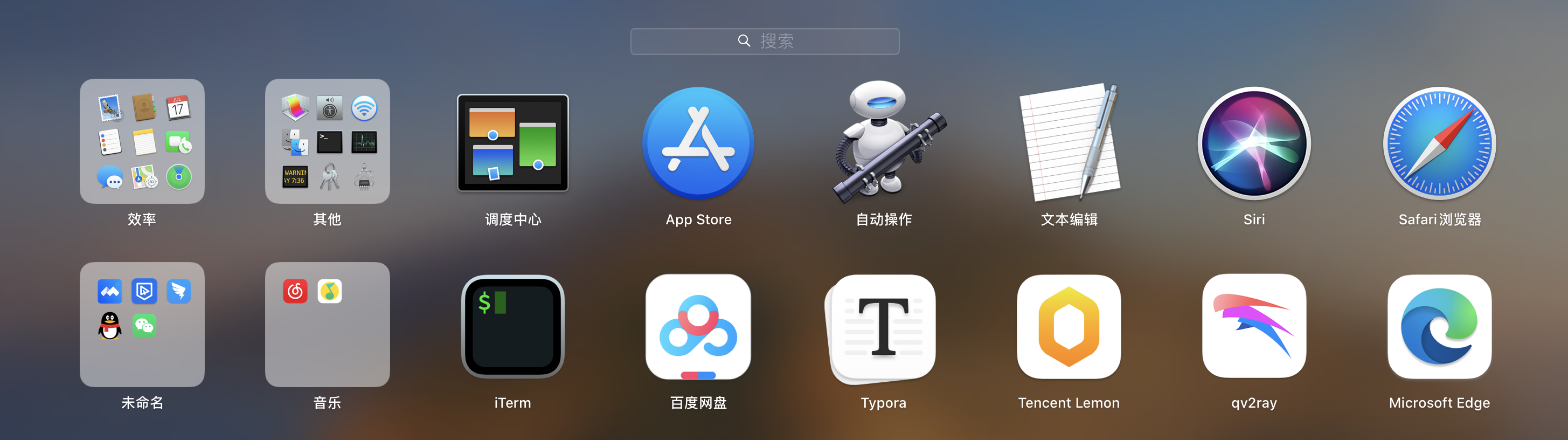This screenshot has width=1568, height=440.
Task: Launch Typora editor
Action: coord(883,328)
